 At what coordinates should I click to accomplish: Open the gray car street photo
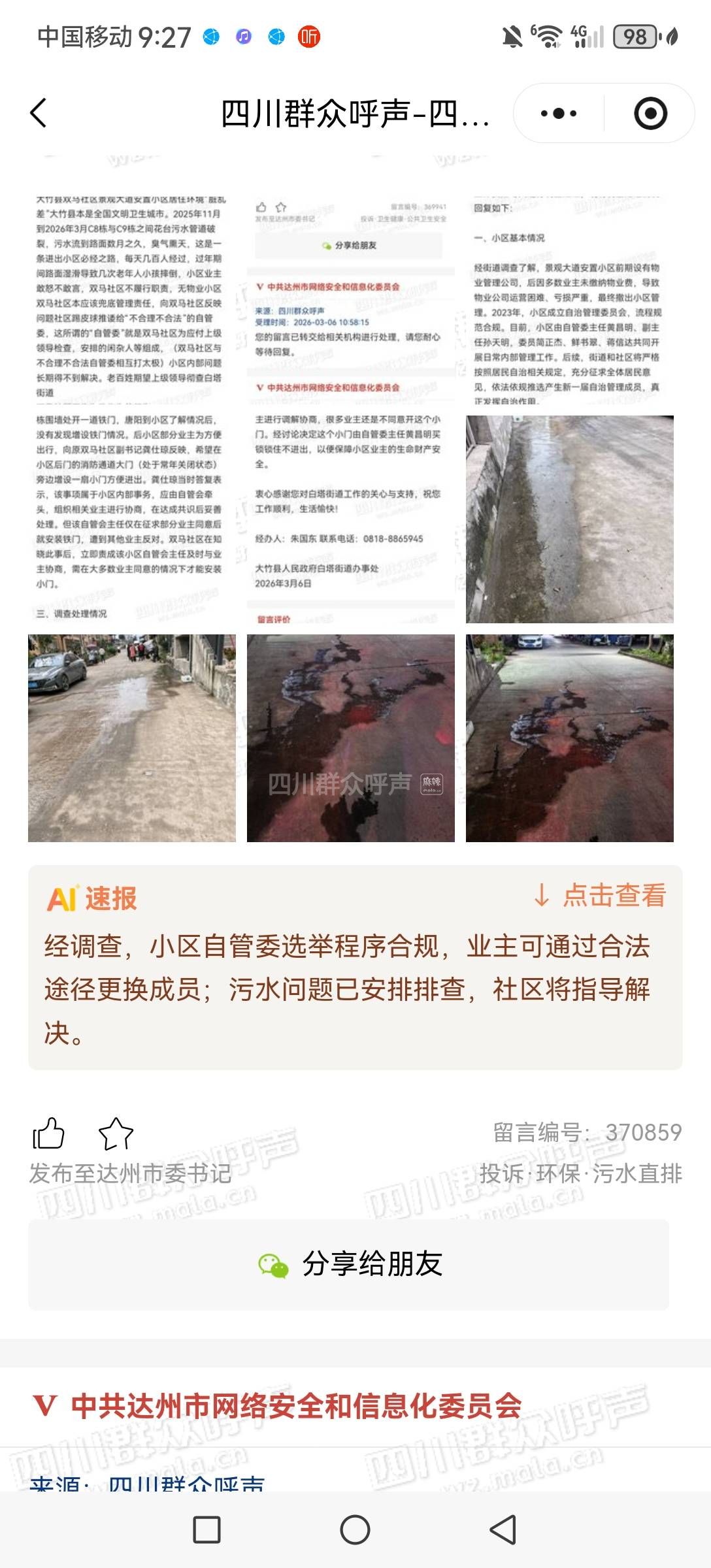pos(131,738)
